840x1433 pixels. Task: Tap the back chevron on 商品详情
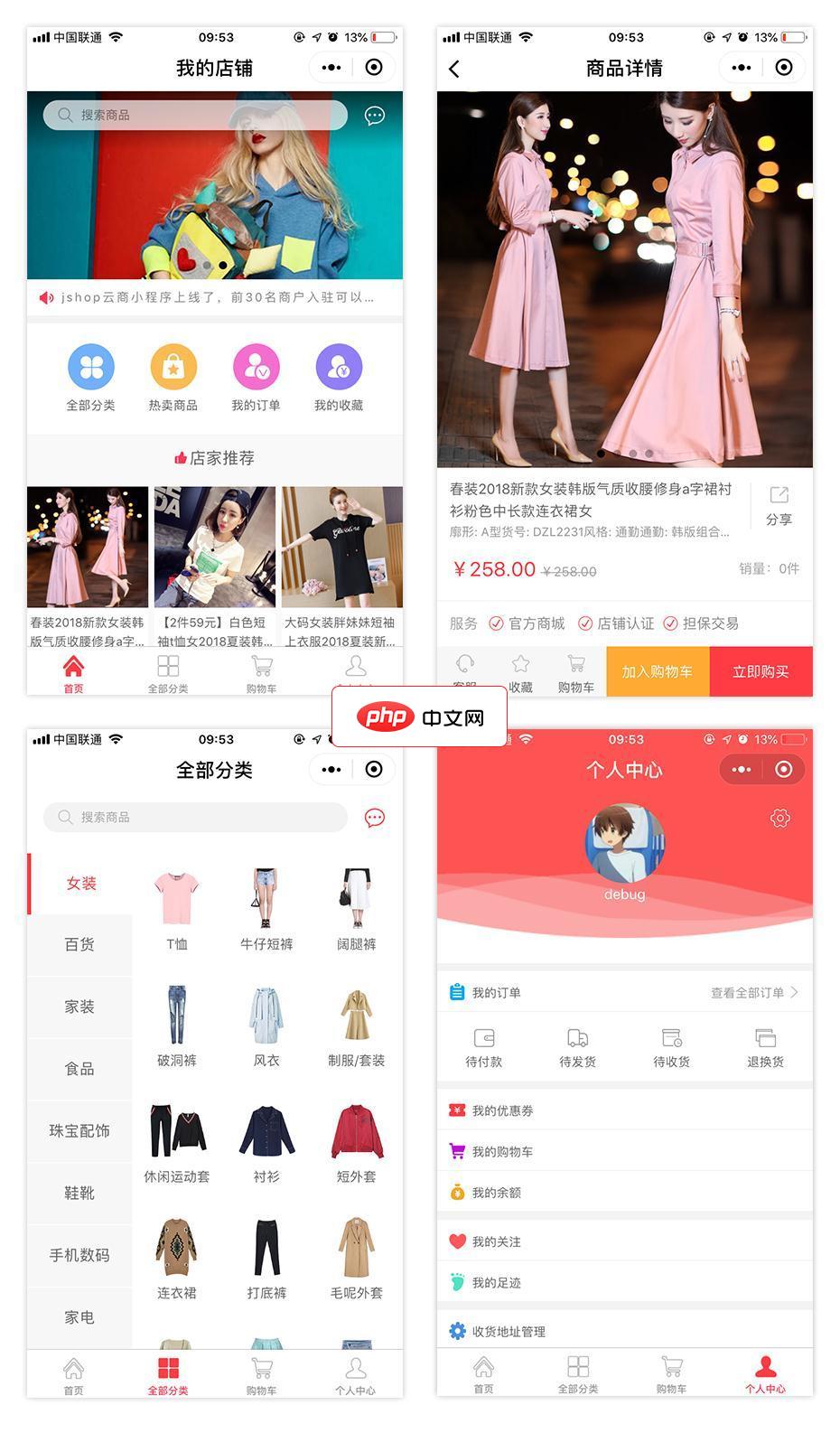[454, 68]
